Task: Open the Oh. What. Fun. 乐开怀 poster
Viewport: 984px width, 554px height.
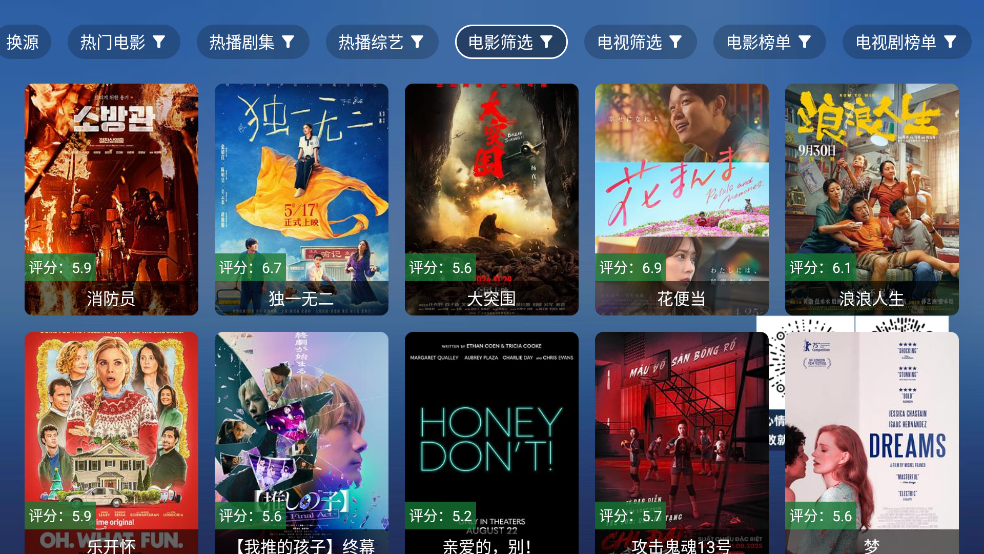Action: 111,440
